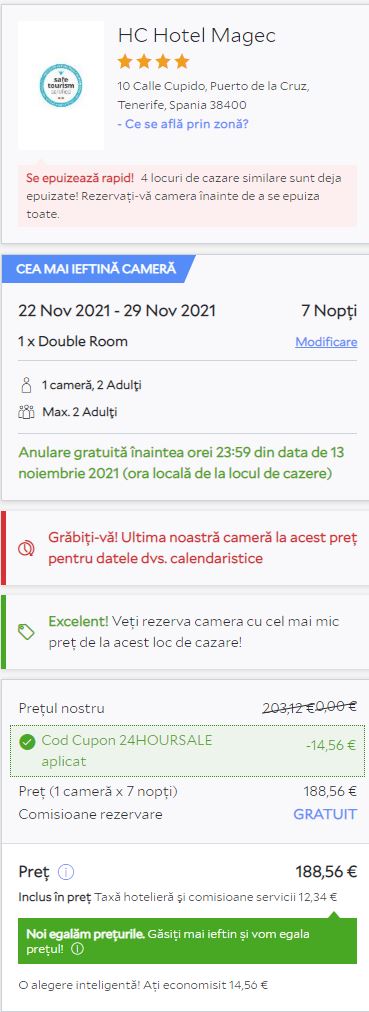Open 'Ce se află prin zonă?' link
The image size is (369, 1012).
pos(183,124)
